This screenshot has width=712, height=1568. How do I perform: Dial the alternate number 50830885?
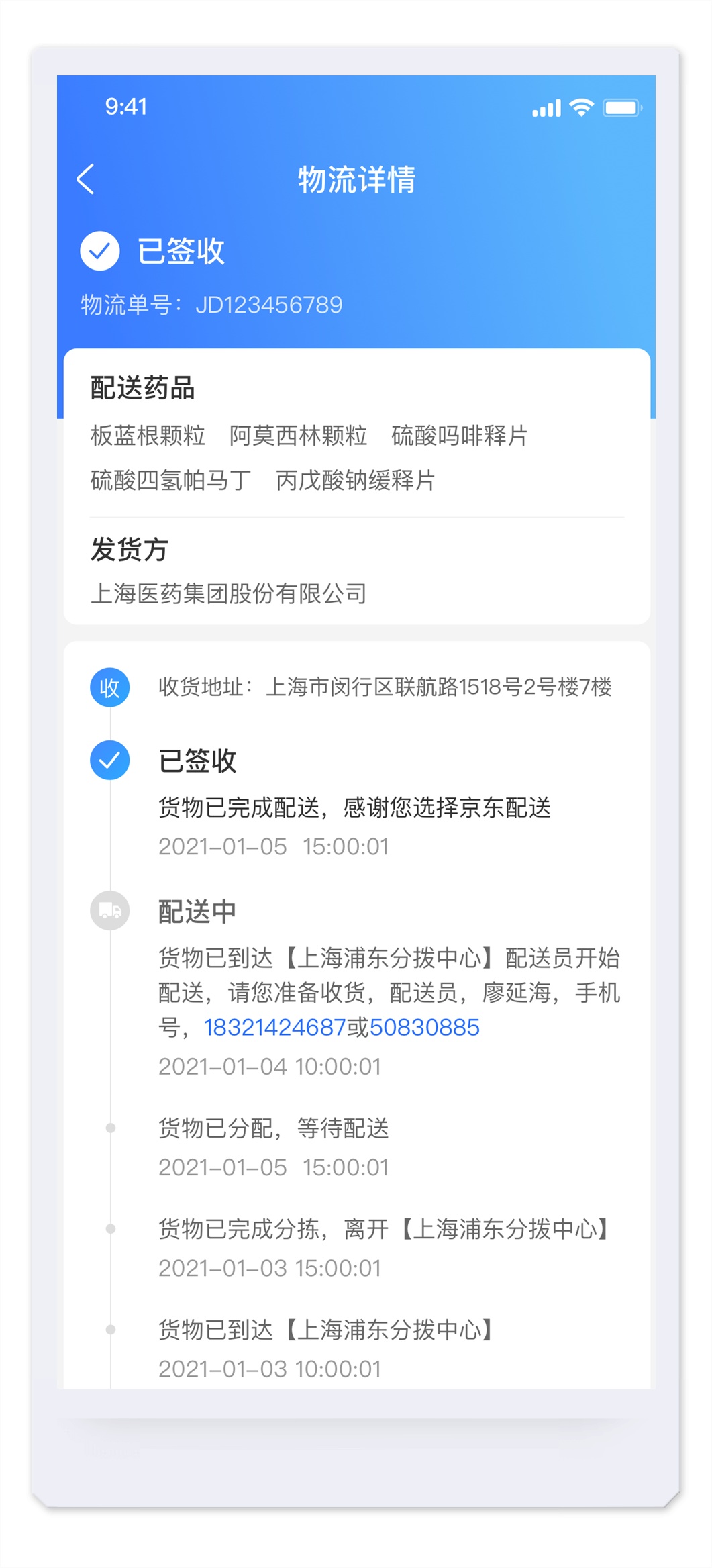(424, 1028)
